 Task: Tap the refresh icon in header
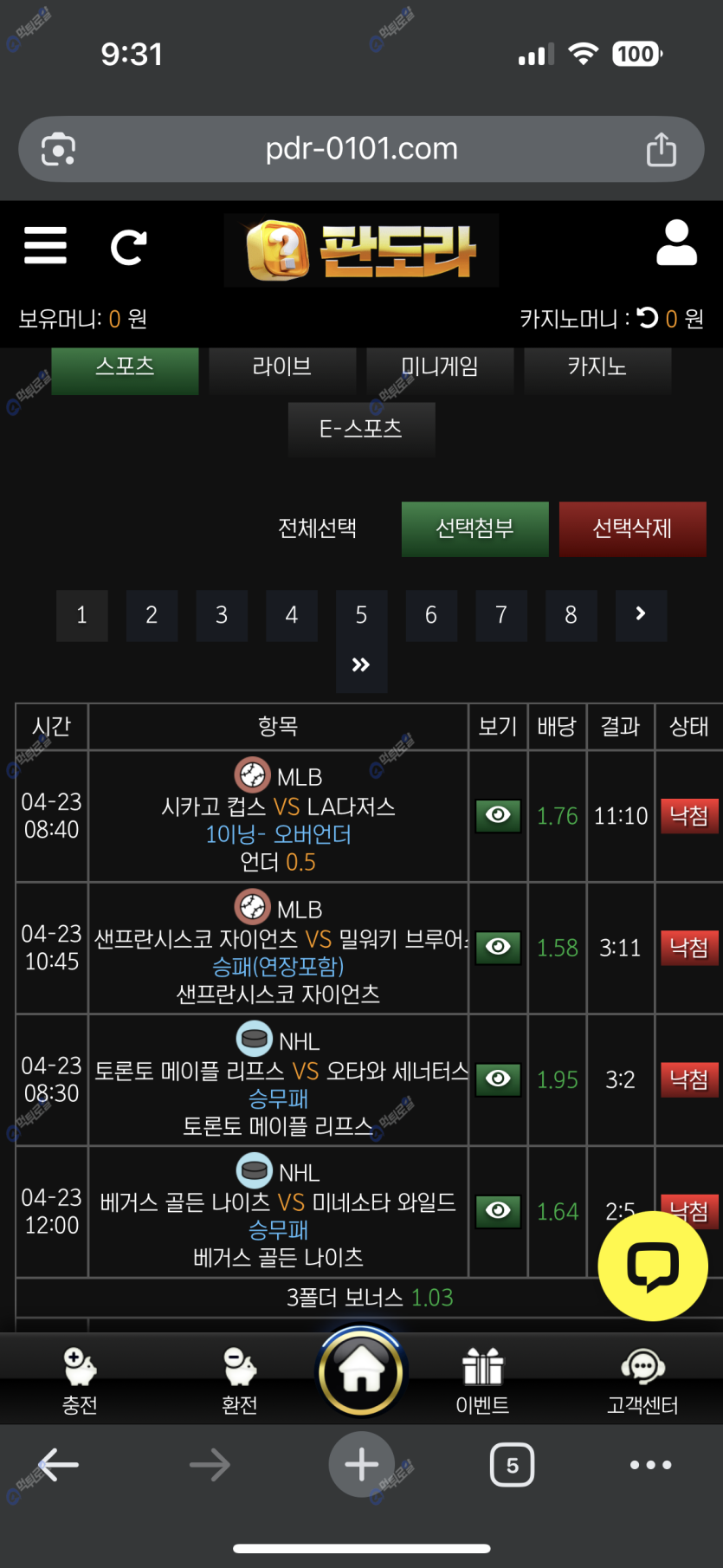click(x=128, y=248)
